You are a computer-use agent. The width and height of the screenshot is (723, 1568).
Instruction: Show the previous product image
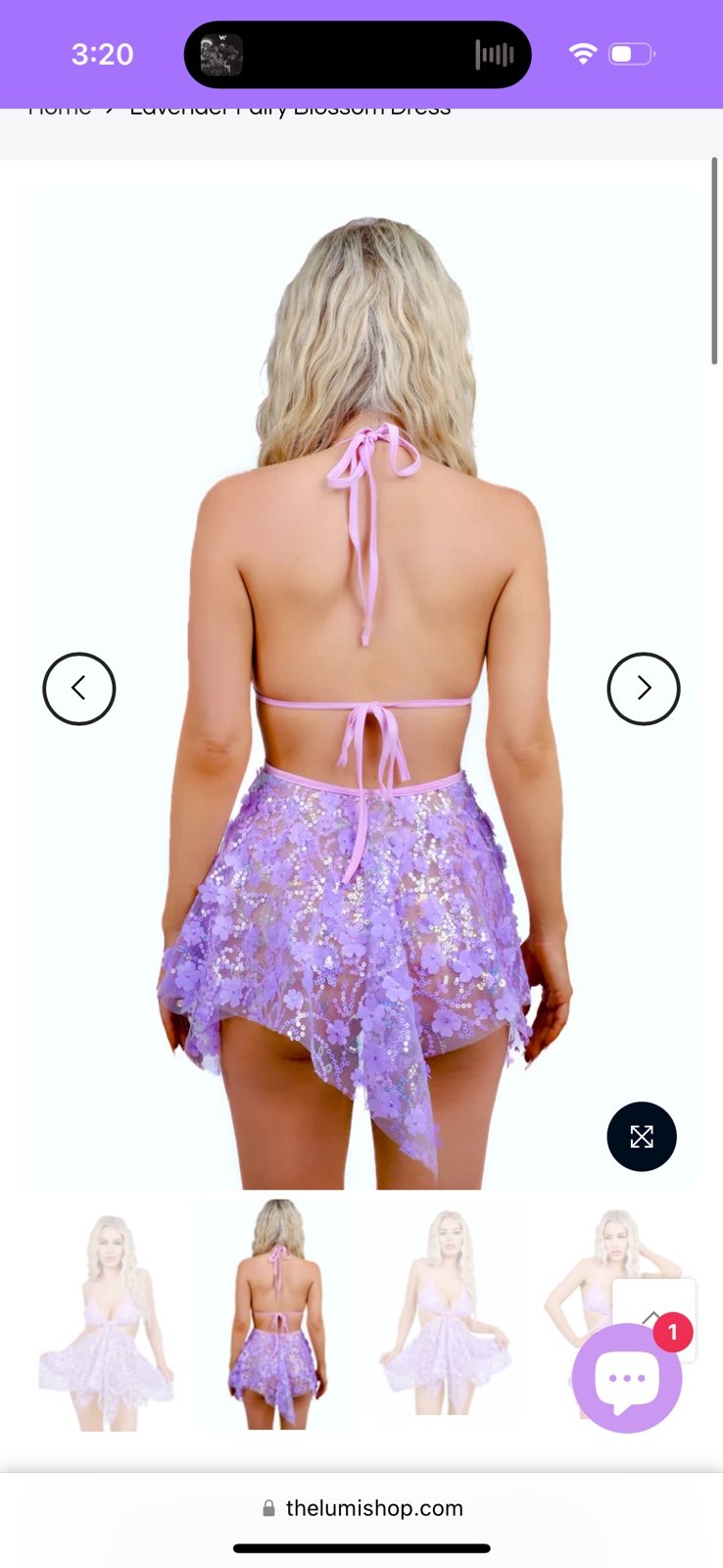[79, 689]
